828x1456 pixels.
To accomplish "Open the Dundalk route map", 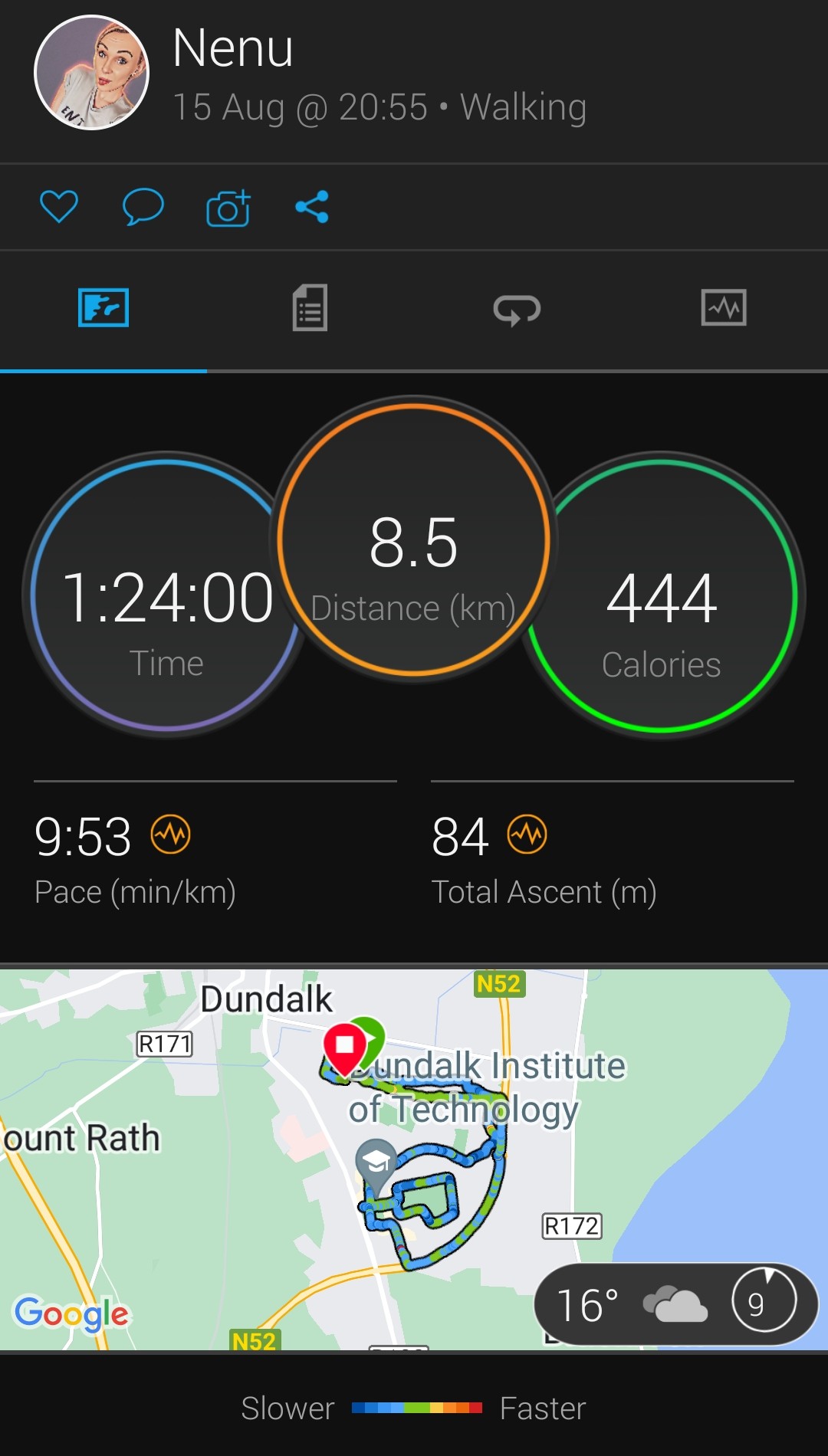I will point(414,1159).
